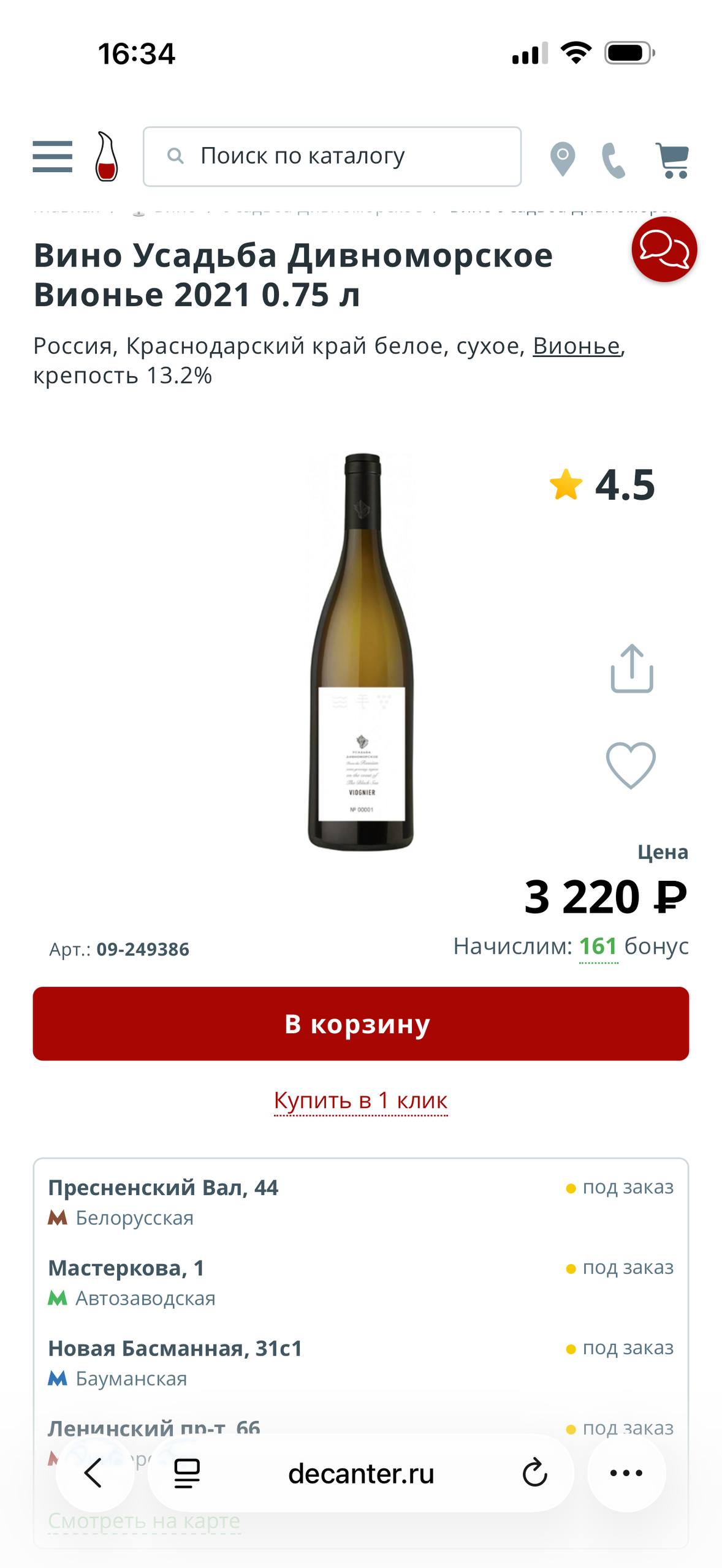722x1568 pixels.
Task: Select the Новая Басманная, 31с1 store
Action: 175,1348
